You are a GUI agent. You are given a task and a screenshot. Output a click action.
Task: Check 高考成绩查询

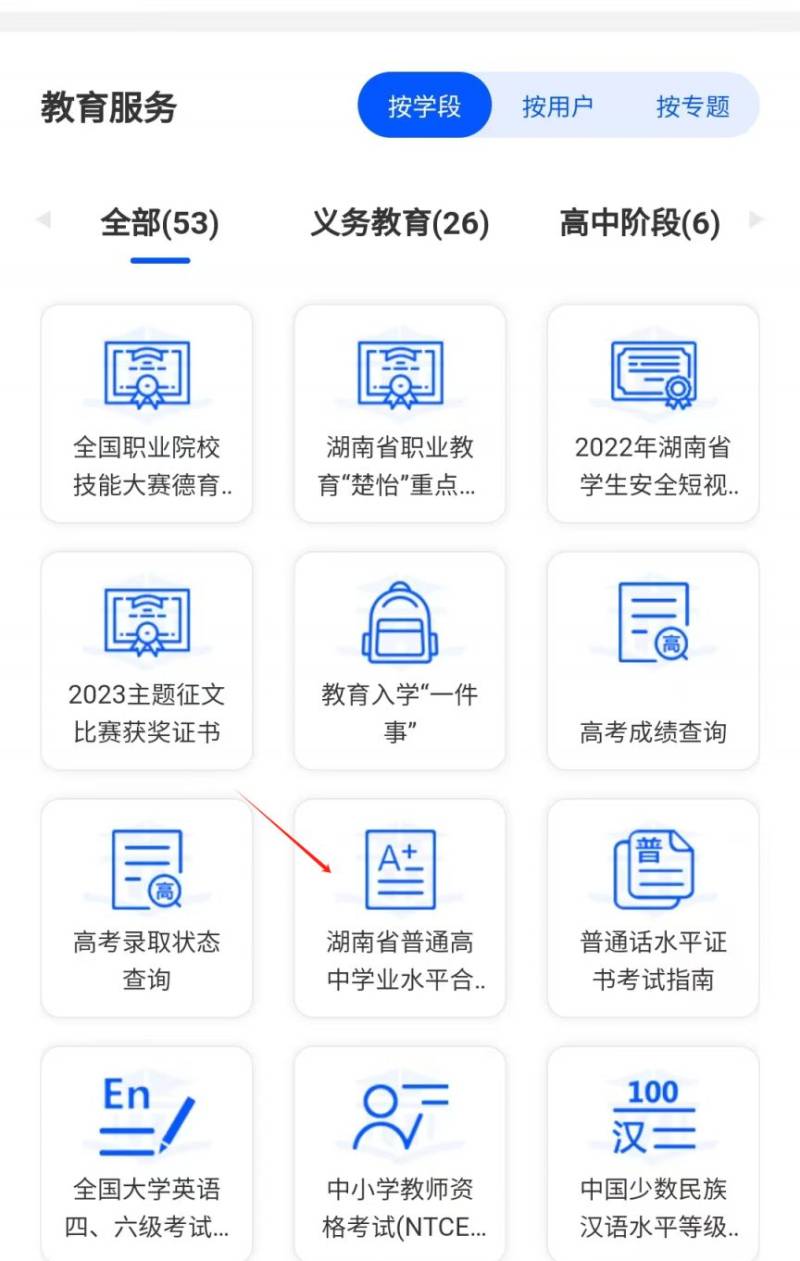[653, 660]
